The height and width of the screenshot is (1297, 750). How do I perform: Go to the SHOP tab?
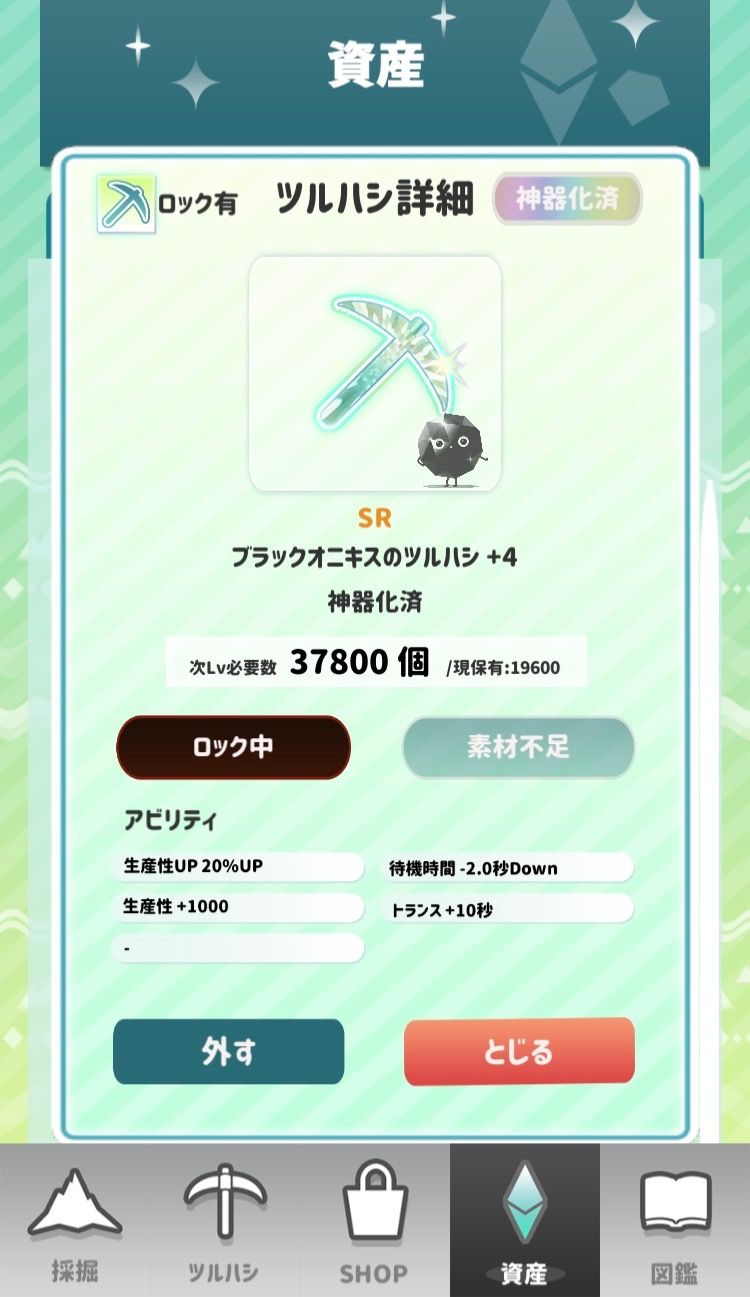(x=374, y=1222)
